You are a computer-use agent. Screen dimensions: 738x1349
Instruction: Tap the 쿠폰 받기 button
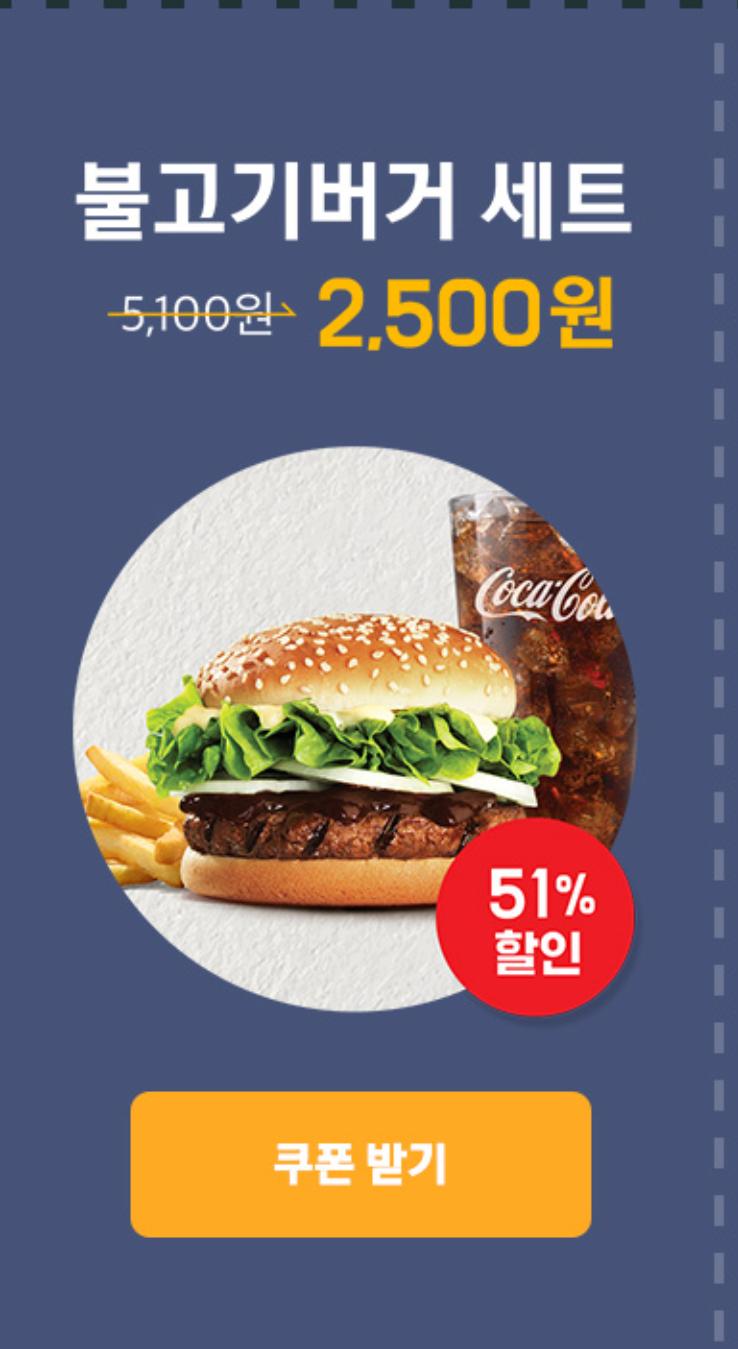click(360, 1164)
